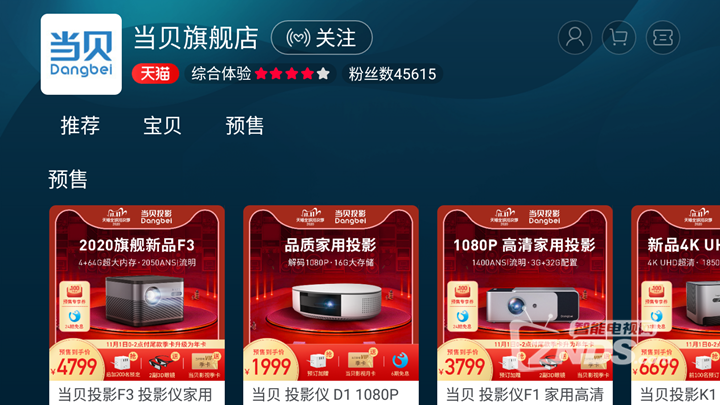Select the 预售 tab
Screen dimensions: 720x405
(x=245, y=126)
